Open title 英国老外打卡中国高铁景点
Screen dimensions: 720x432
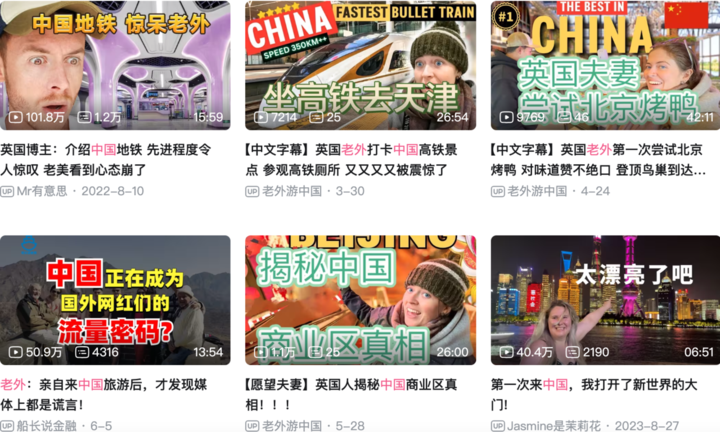tap(357, 159)
